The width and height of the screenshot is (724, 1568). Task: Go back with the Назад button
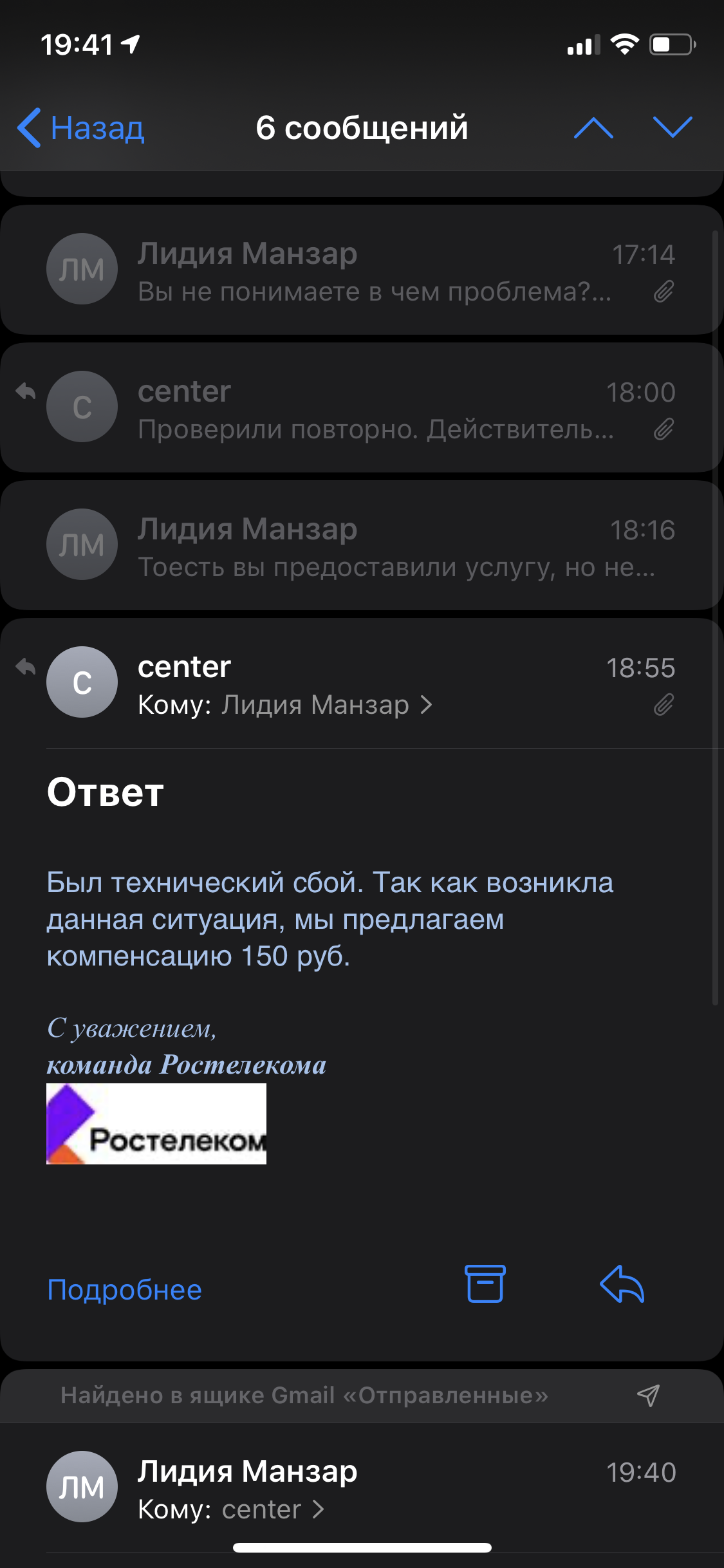click(x=81, y=128)
